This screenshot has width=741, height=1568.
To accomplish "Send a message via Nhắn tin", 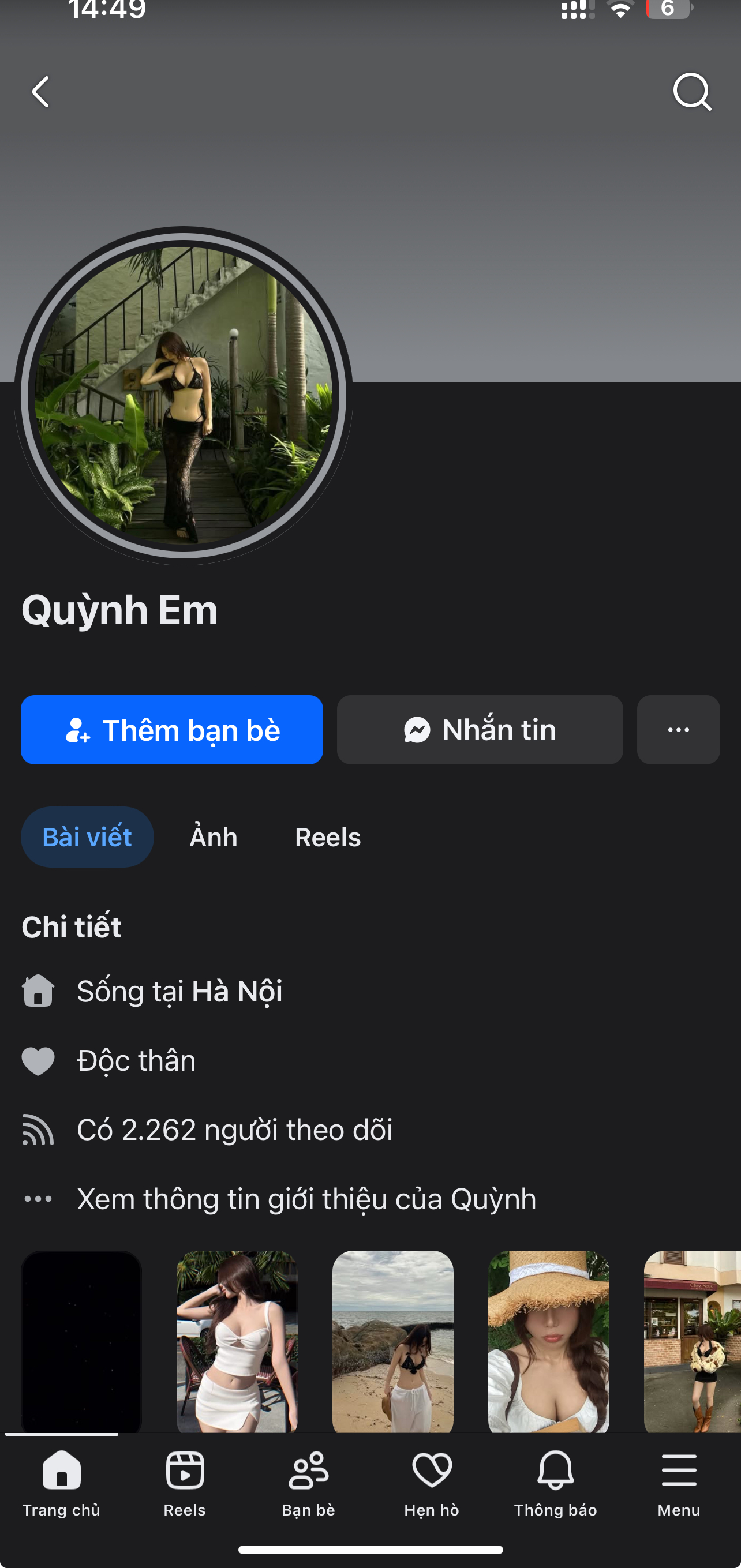I will (x=480, y=729).
